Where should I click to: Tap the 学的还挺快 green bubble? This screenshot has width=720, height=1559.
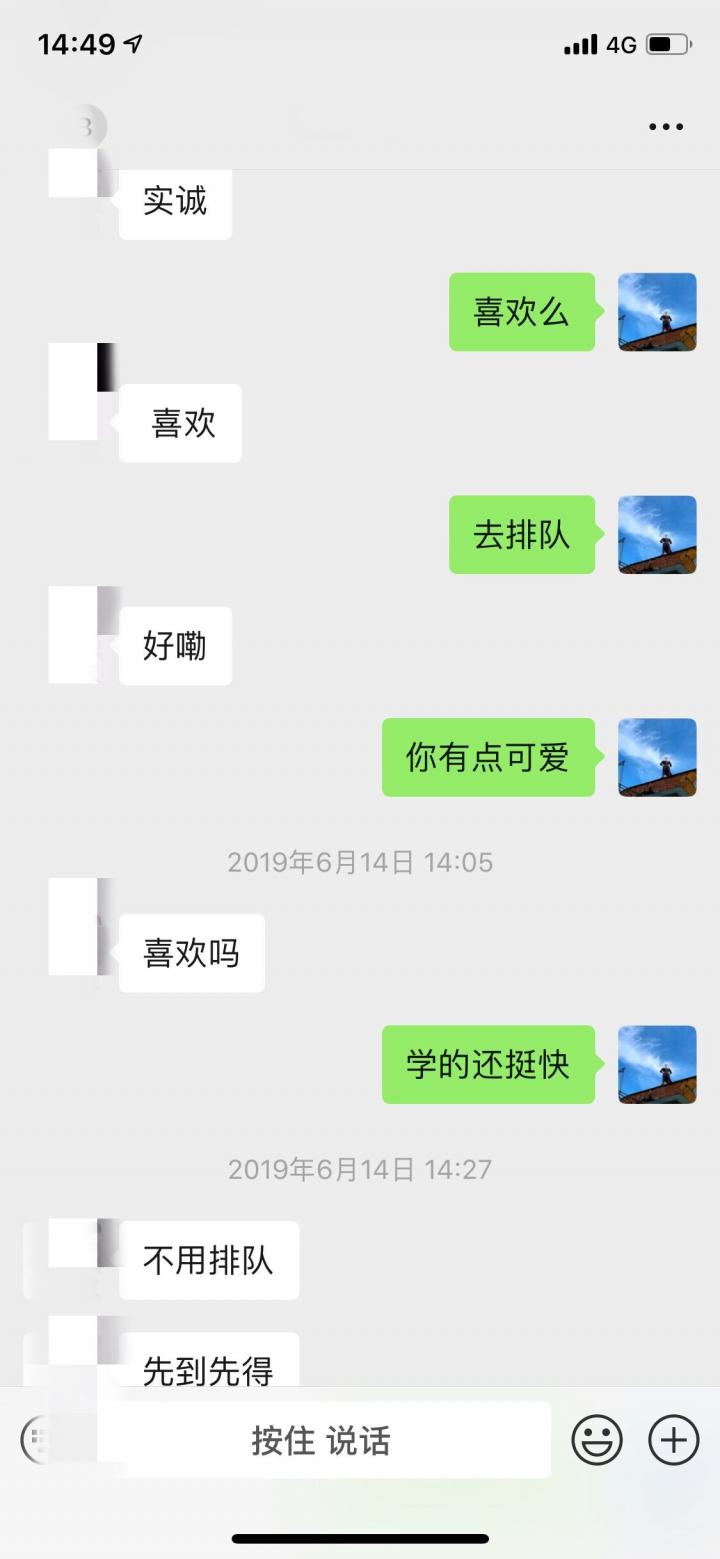click(487, 1066)
